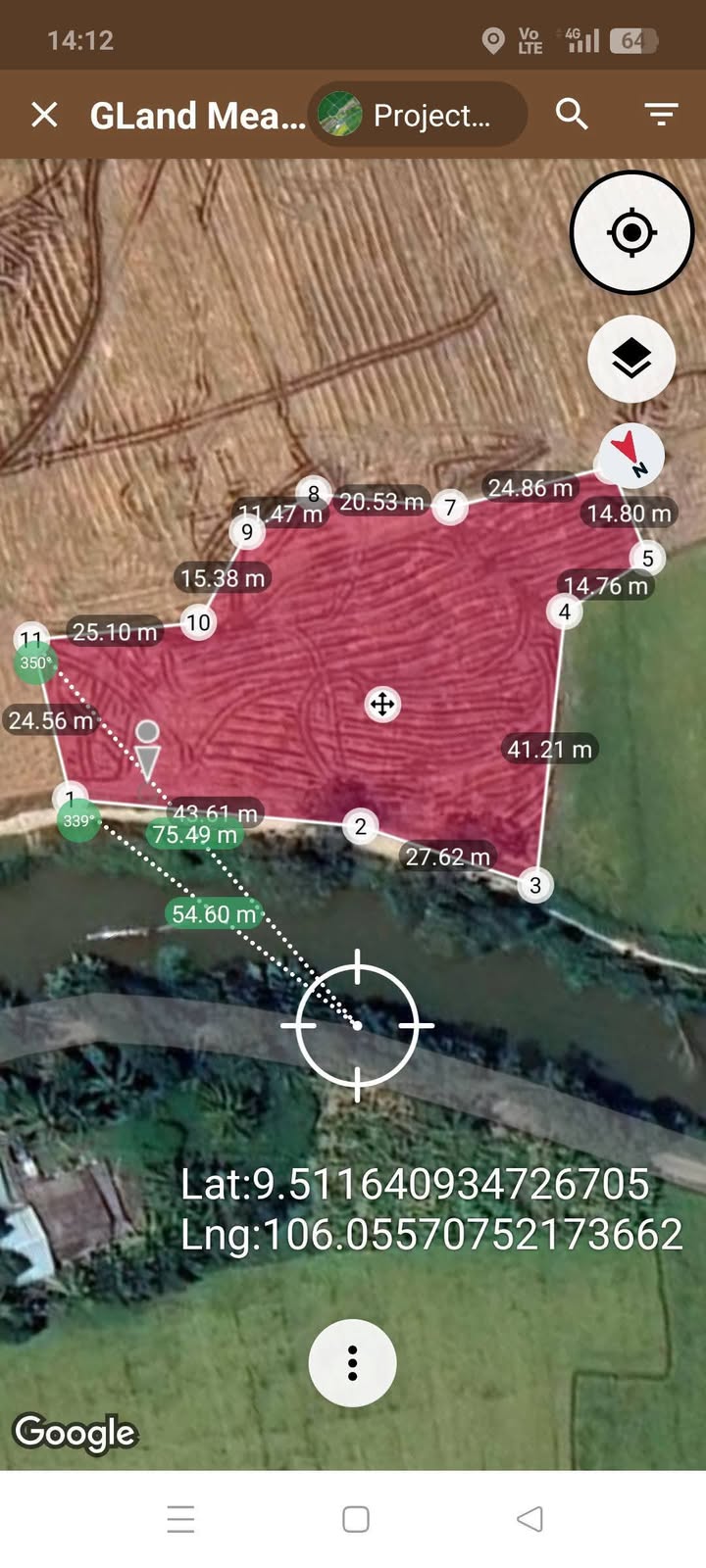Select boundary point 2
Image resolution: width=706 pixels, height=1568 pixels.
(x=361, y=826)
